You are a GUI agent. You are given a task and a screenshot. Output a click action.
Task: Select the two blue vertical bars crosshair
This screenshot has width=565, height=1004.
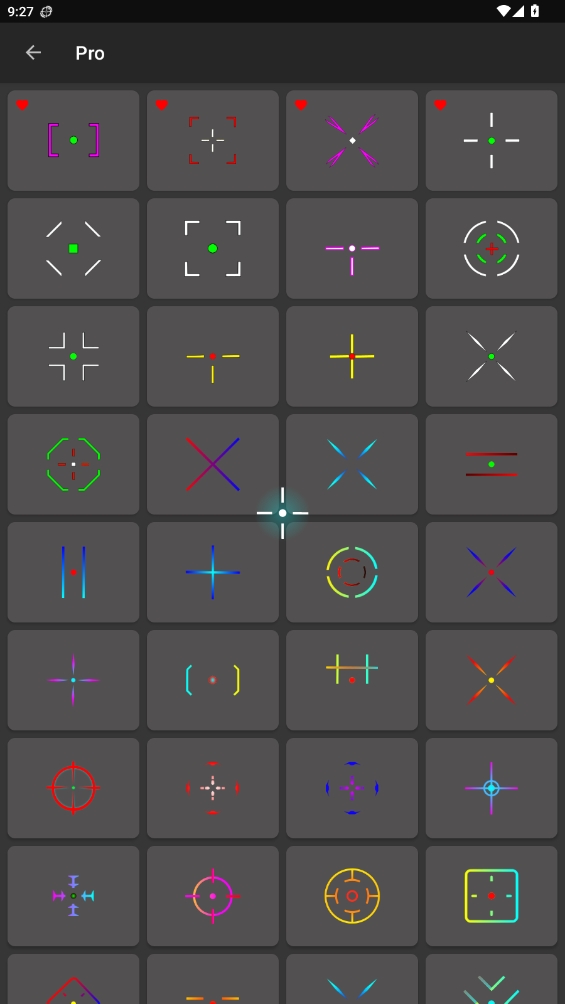coord(73,572)
